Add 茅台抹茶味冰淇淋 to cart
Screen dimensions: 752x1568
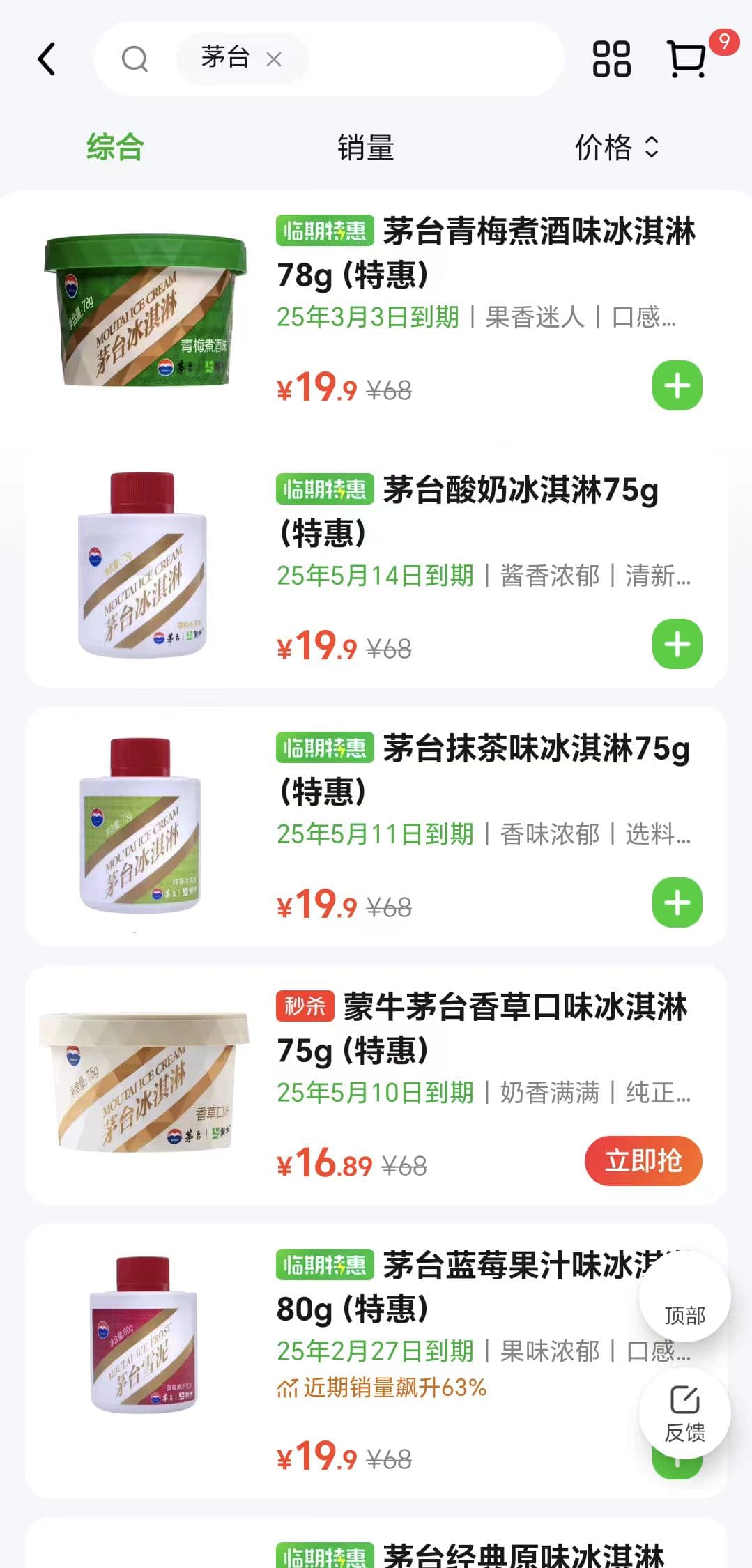pyautogui.click(x=677, y=902)
